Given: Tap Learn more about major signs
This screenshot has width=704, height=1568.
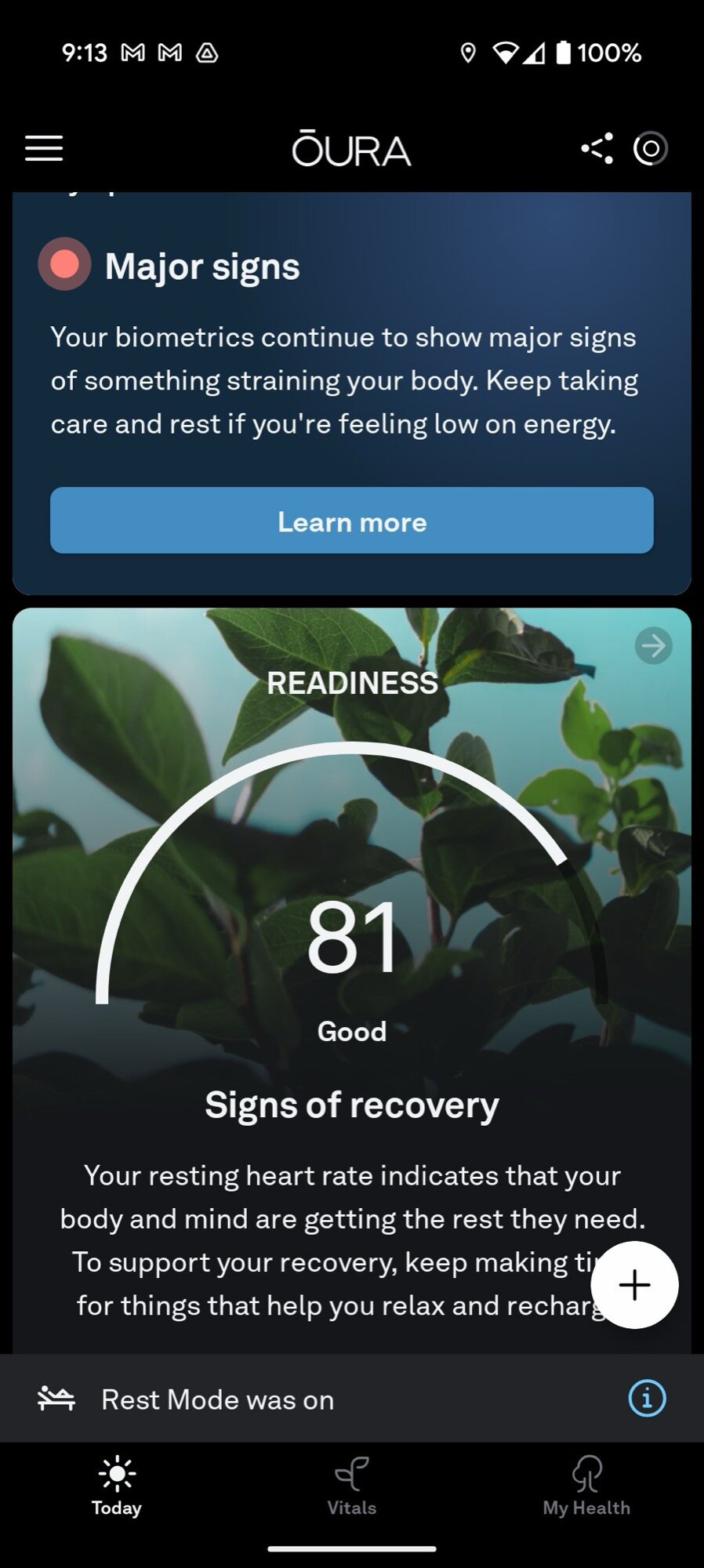Looking at the screenshot, I should [x=352, y=521].
